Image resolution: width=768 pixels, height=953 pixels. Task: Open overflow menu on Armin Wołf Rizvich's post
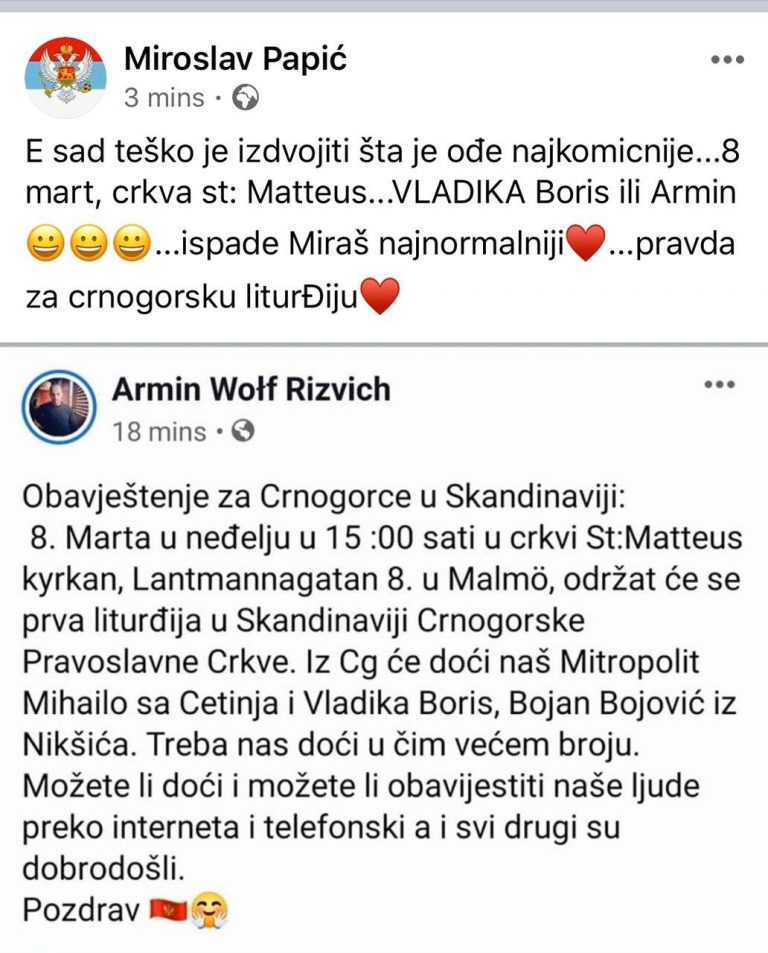click(719, 385)
